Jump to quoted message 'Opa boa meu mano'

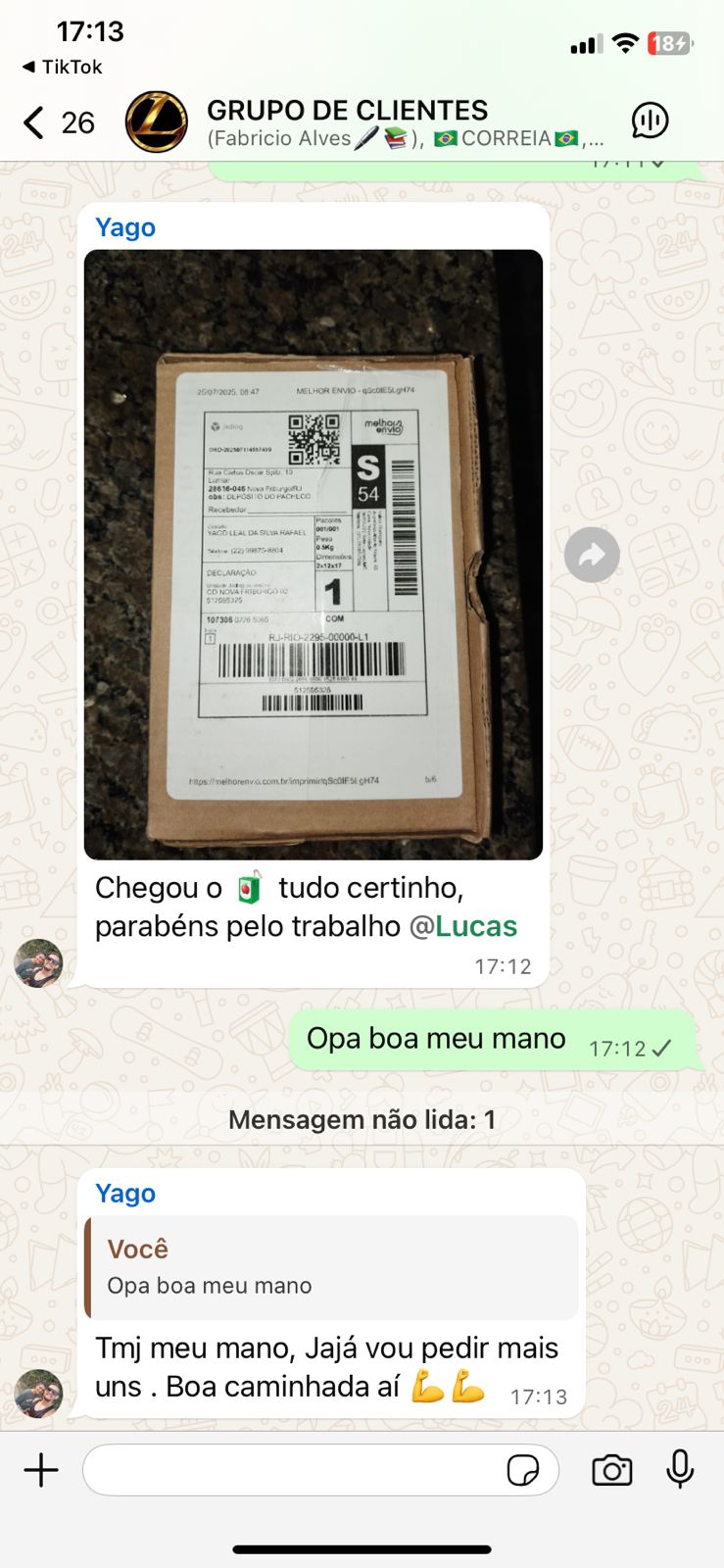(x=331, y=1267)
